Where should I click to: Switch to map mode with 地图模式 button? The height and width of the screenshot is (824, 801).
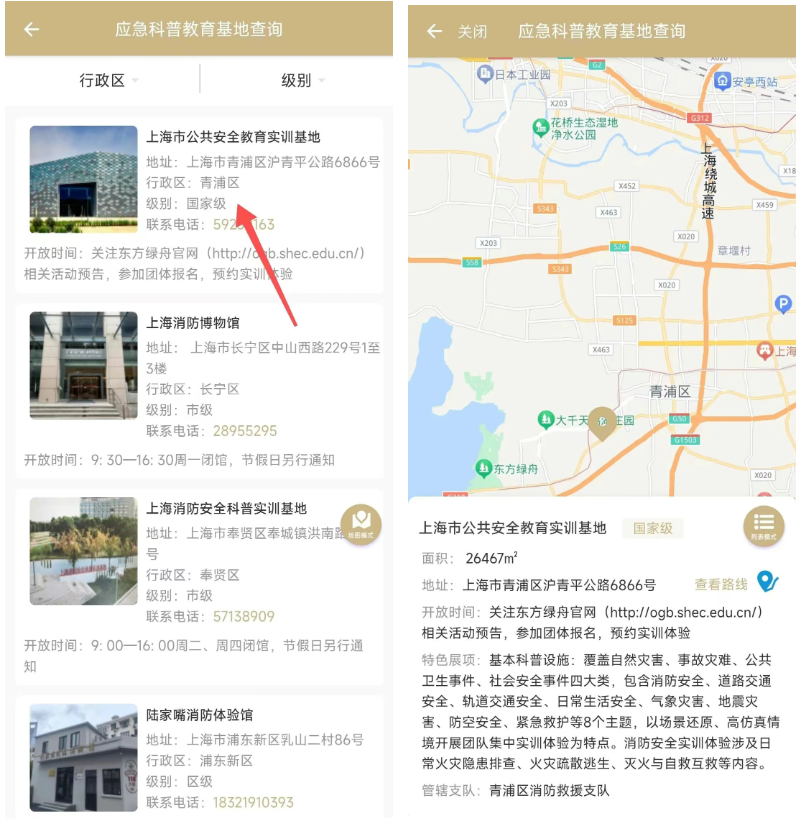coord(361,524)
